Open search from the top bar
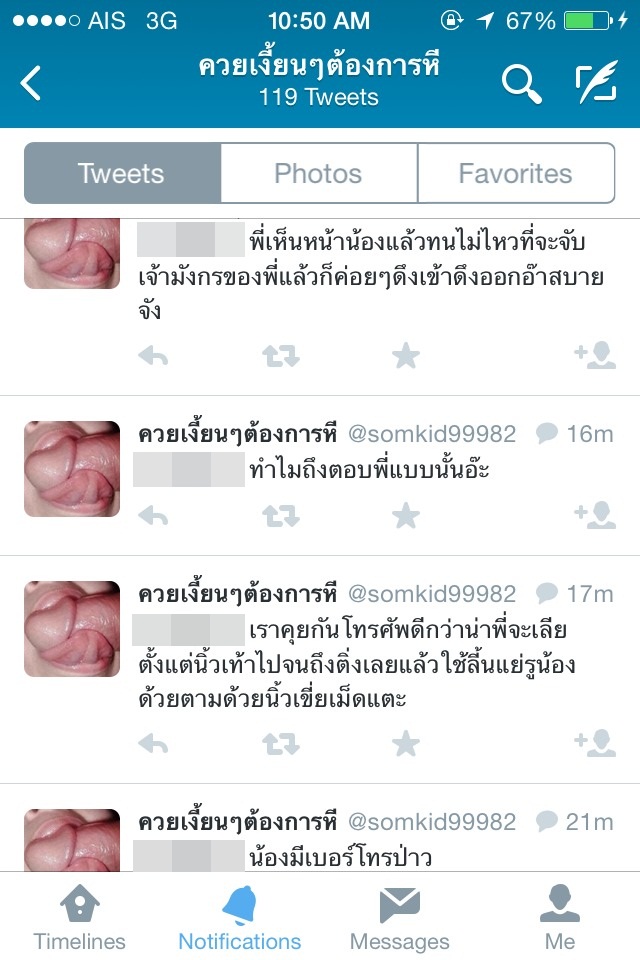This screenshot has width=640, height=960. [x=521, y=84]
